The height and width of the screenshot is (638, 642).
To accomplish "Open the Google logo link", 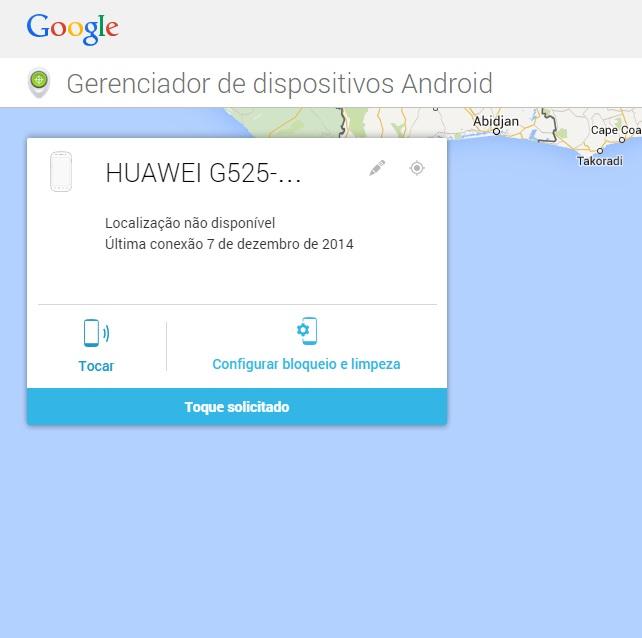I will tap(72, 27).
